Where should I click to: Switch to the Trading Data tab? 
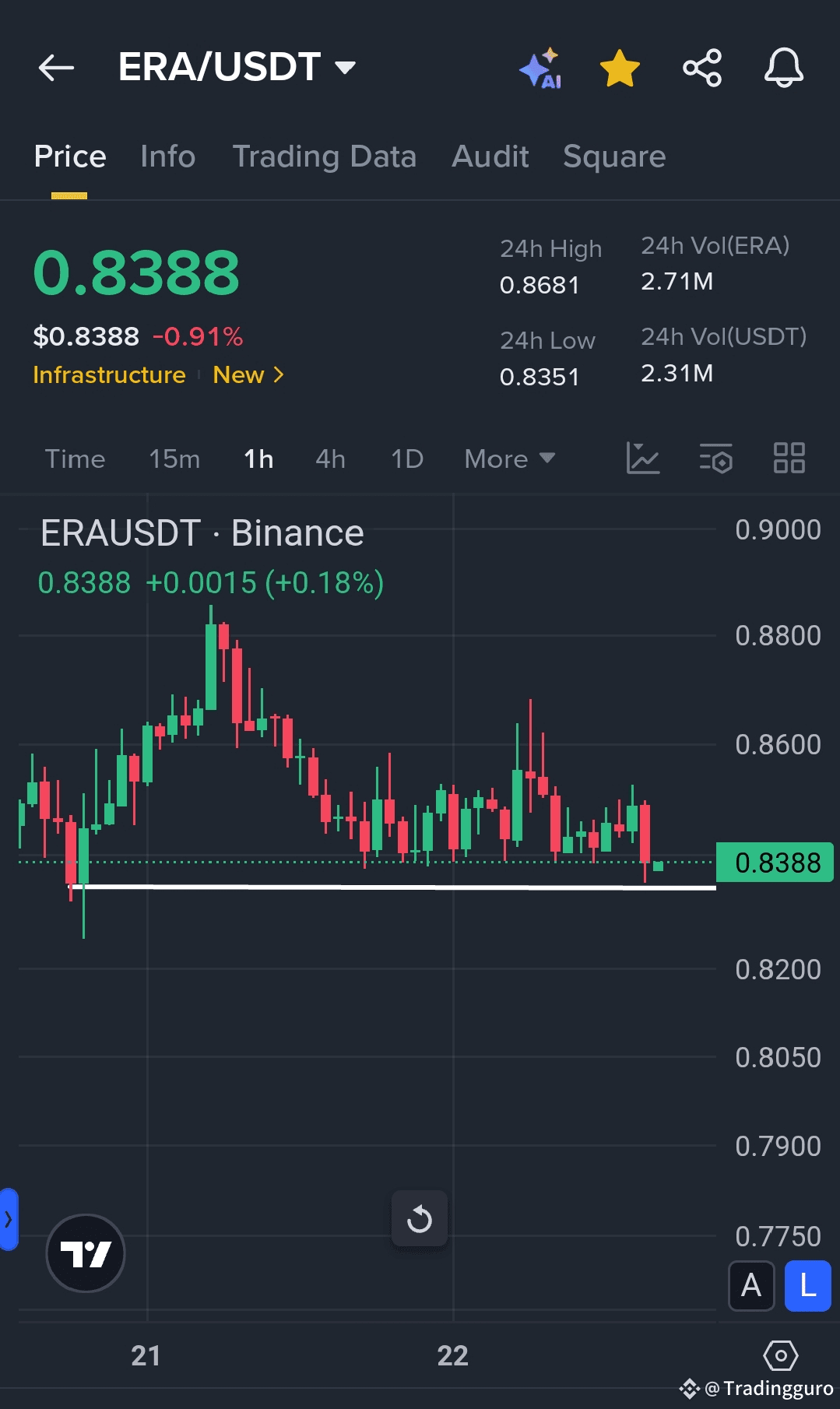[325, 156]
